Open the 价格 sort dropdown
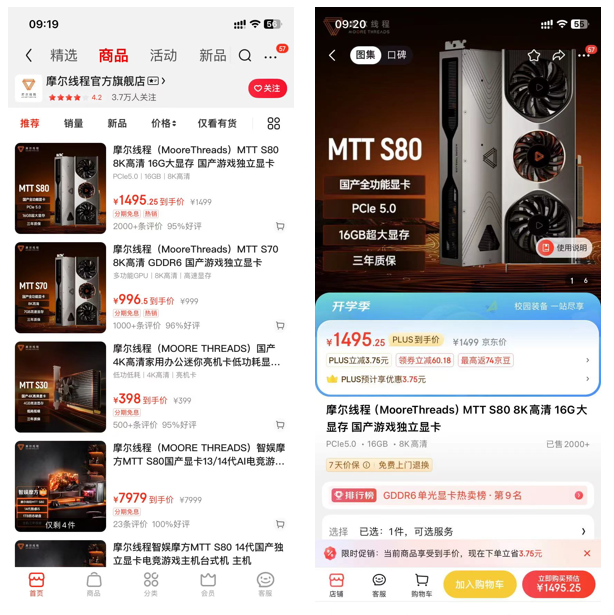Viewport: 614px width, 615px height. click(x=163, y=123)
